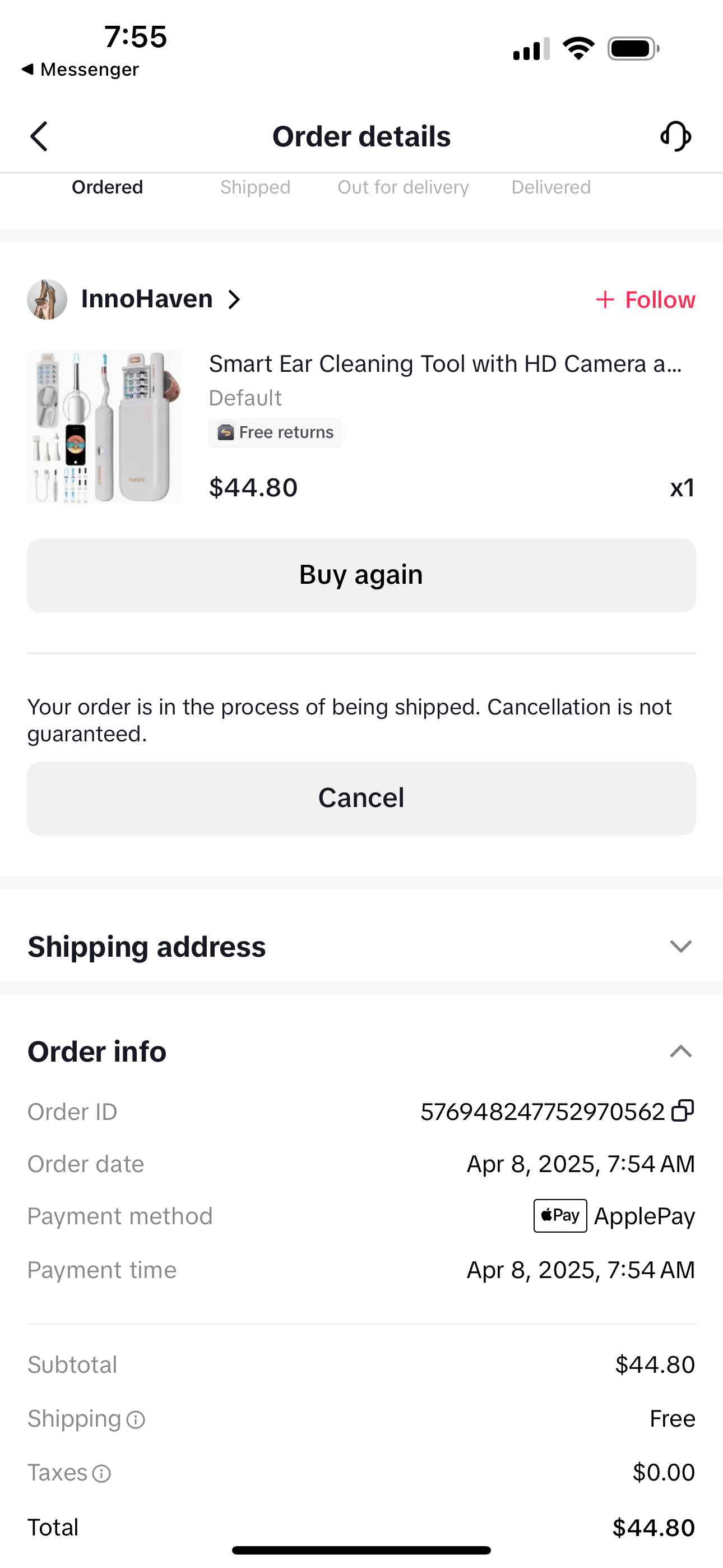Image resolution: width=723 pixels, height=1568 pixels.
Task: Open customer support headset icon
Action: [x=675, y=136]
